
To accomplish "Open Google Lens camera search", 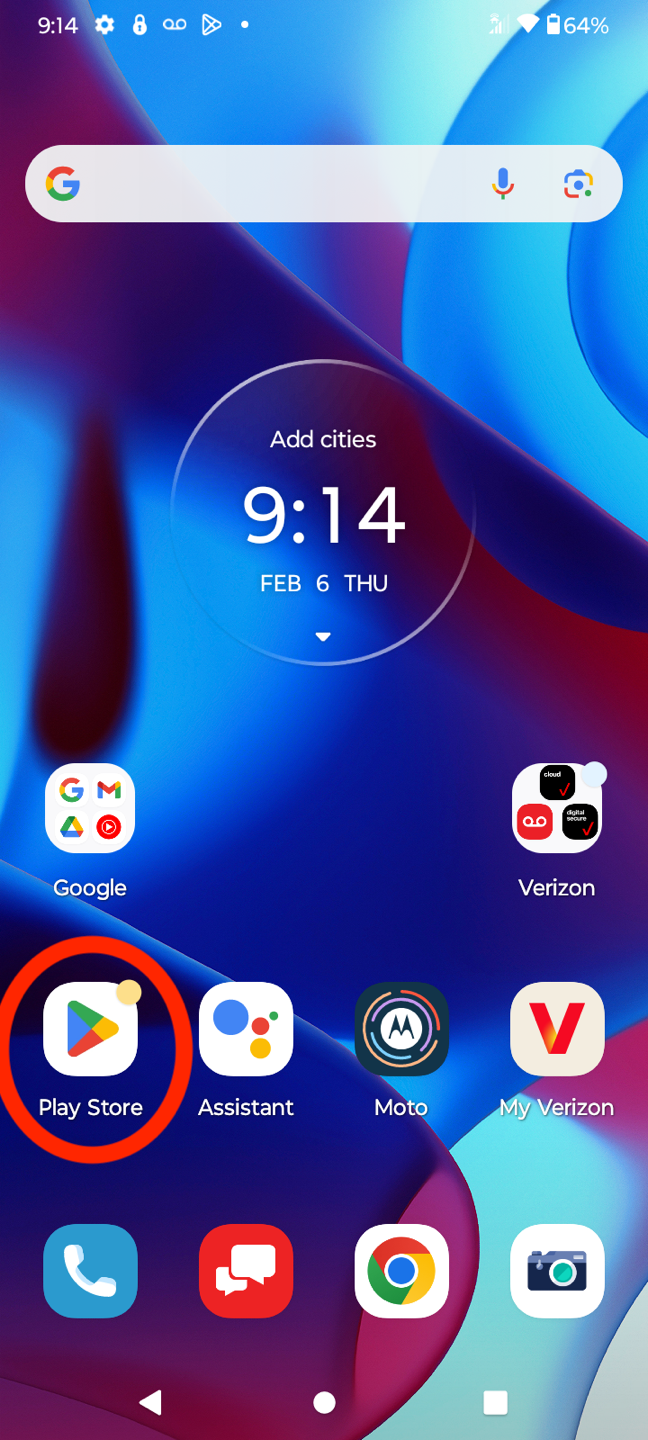I will coord(578,184).
